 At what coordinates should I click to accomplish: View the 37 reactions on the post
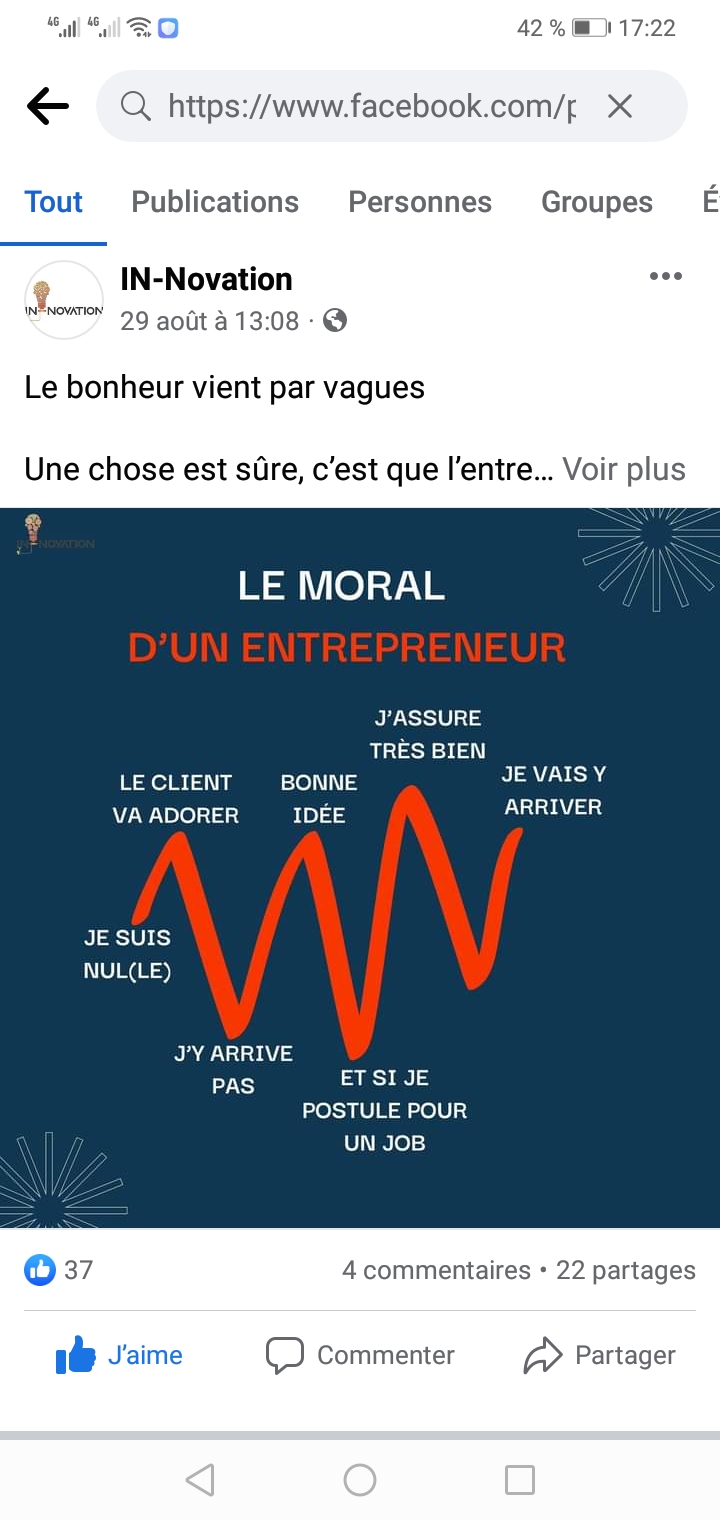(59, 1270)
